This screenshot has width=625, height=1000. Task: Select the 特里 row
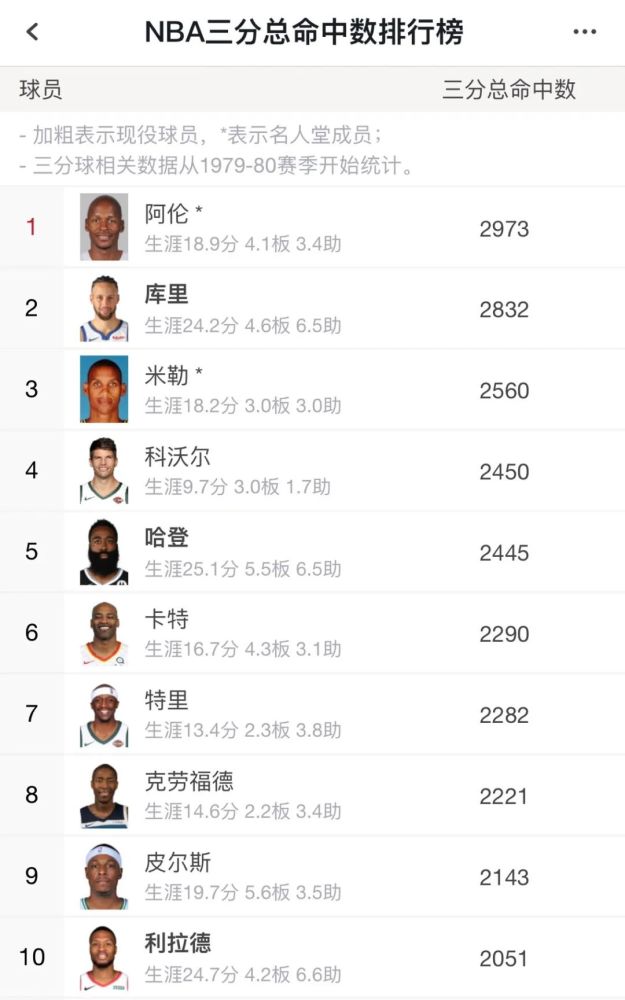point(312,713)
